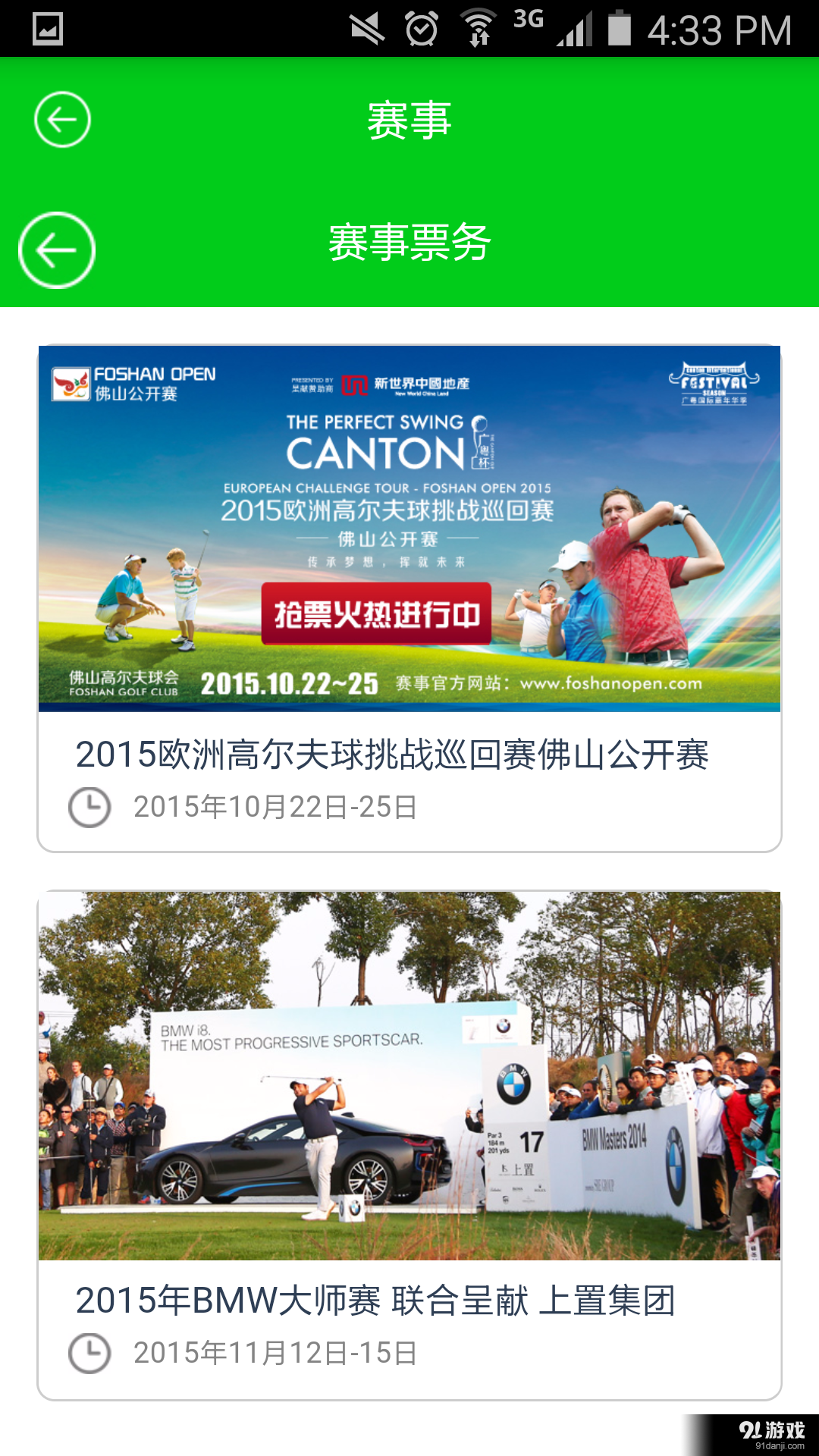
Task: Tap the back arrow beside 赛事
Action: click(62, 120)
